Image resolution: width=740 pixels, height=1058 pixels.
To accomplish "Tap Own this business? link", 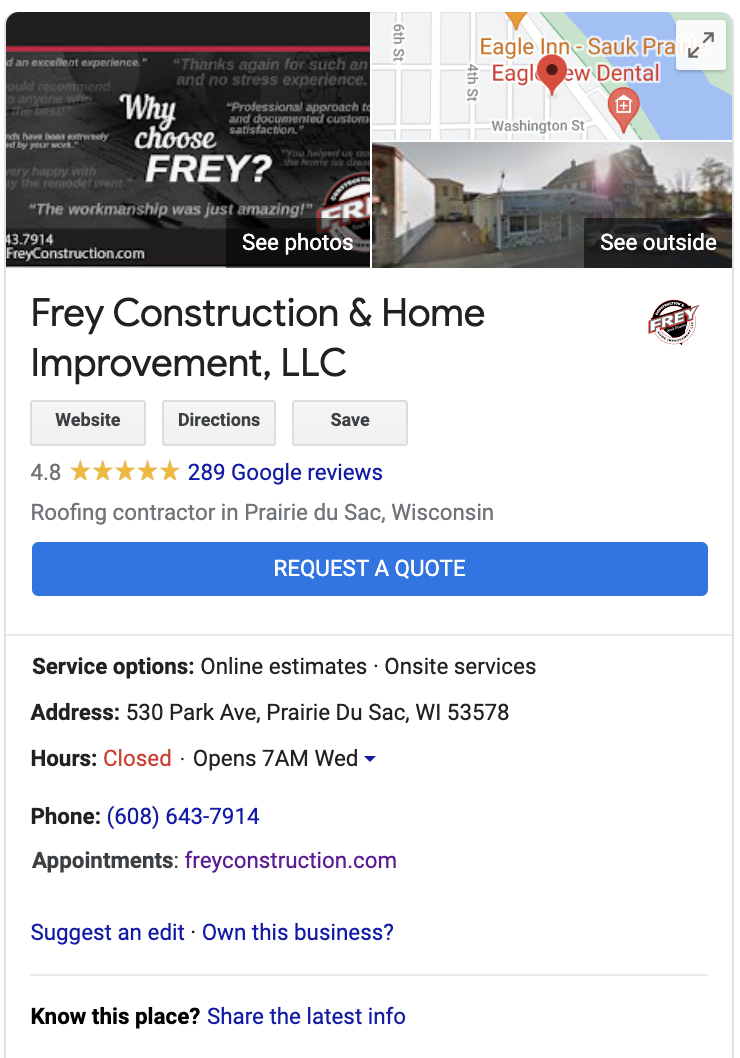I will click(x=297, y=932).
